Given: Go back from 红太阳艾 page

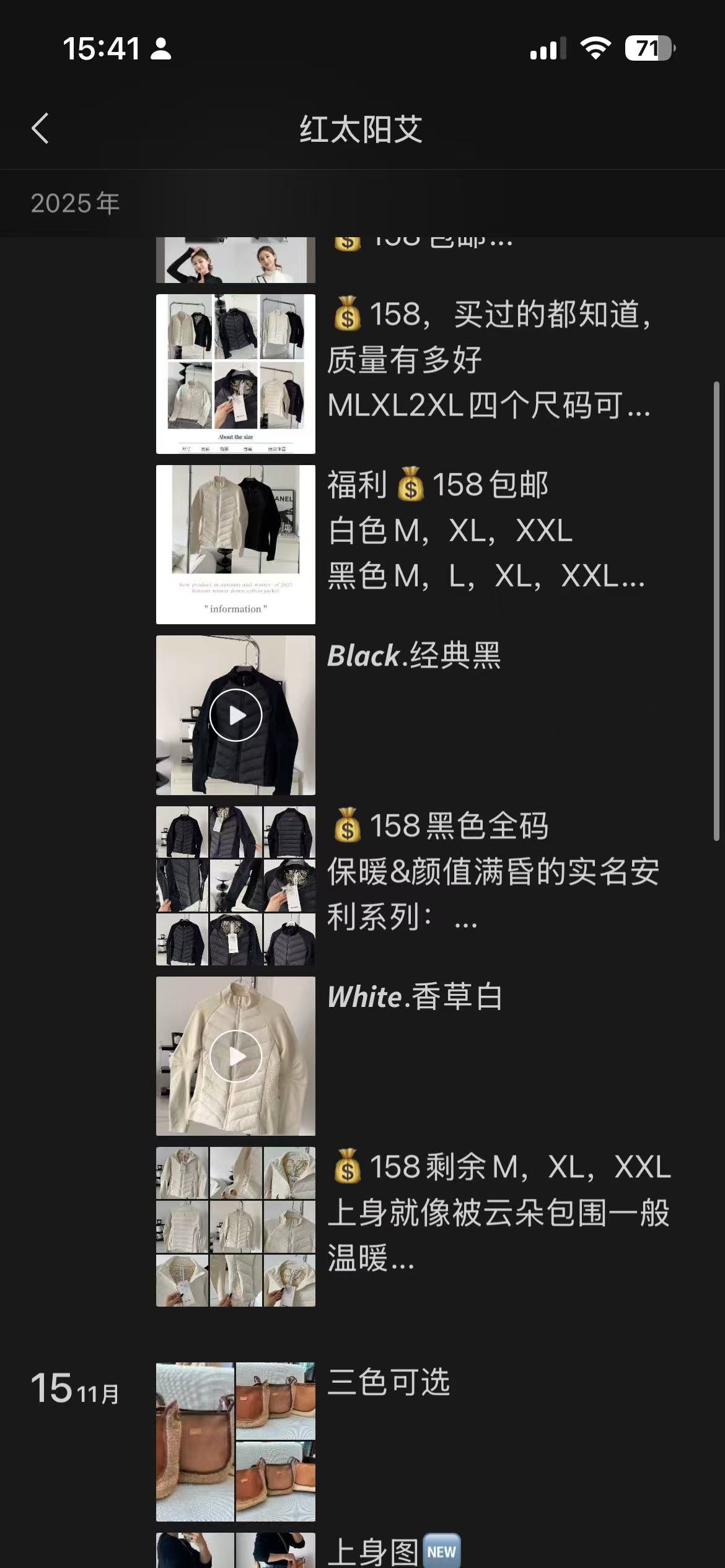Looking at the screenshot, I should coord(40,129).
